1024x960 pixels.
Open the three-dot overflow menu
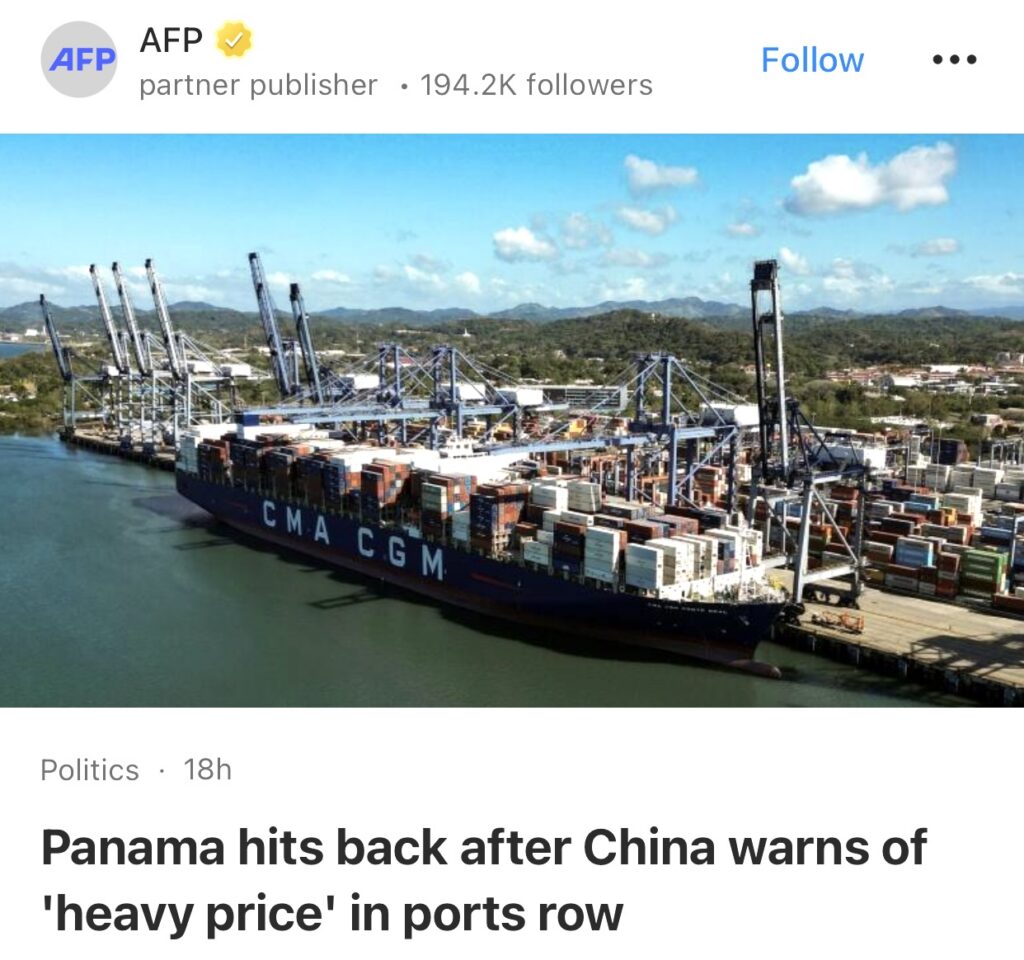[x=953, y=60]
